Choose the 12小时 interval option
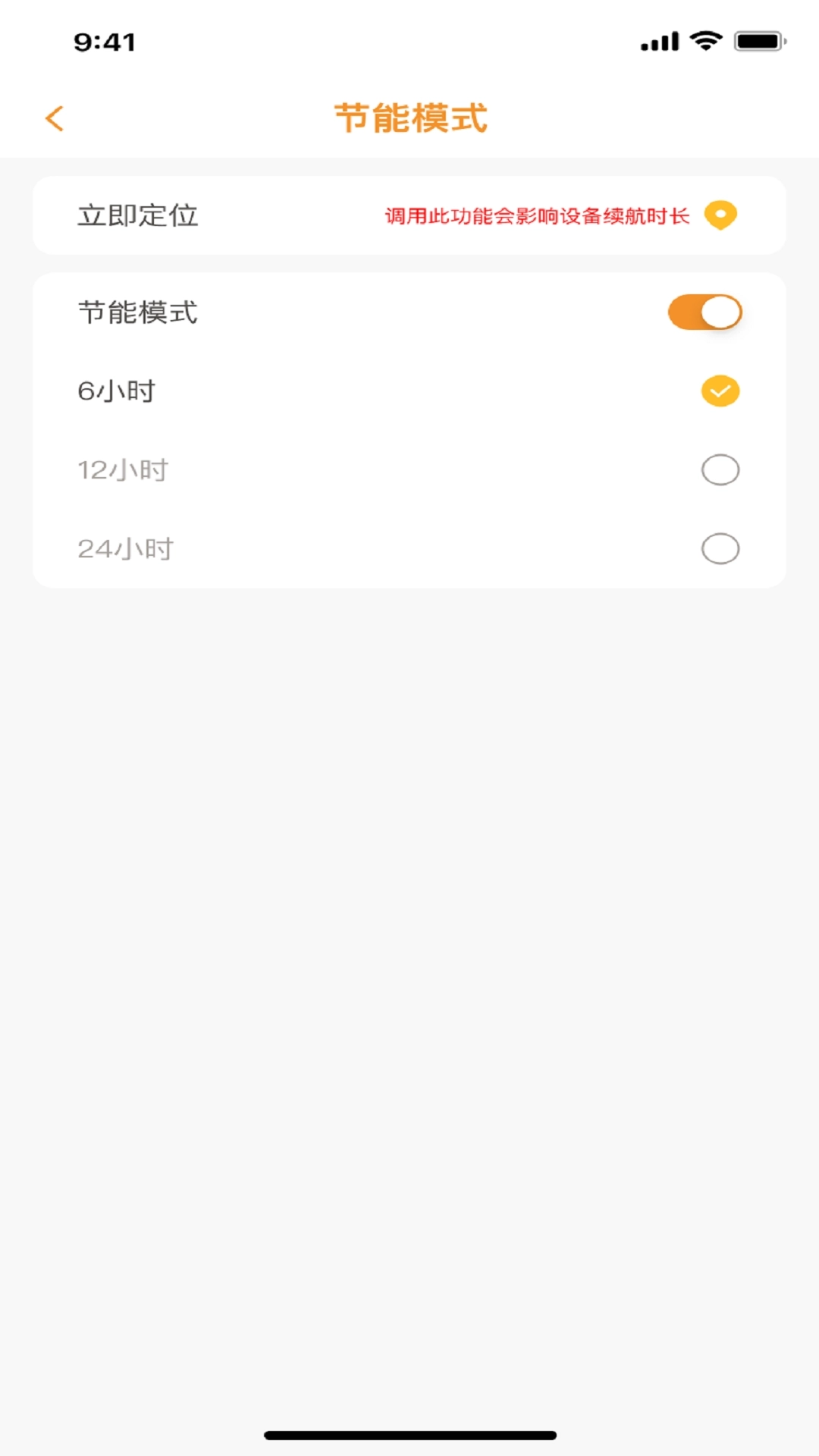Image resolution: width=819 pixels, height=1456 pixels. 720,470
